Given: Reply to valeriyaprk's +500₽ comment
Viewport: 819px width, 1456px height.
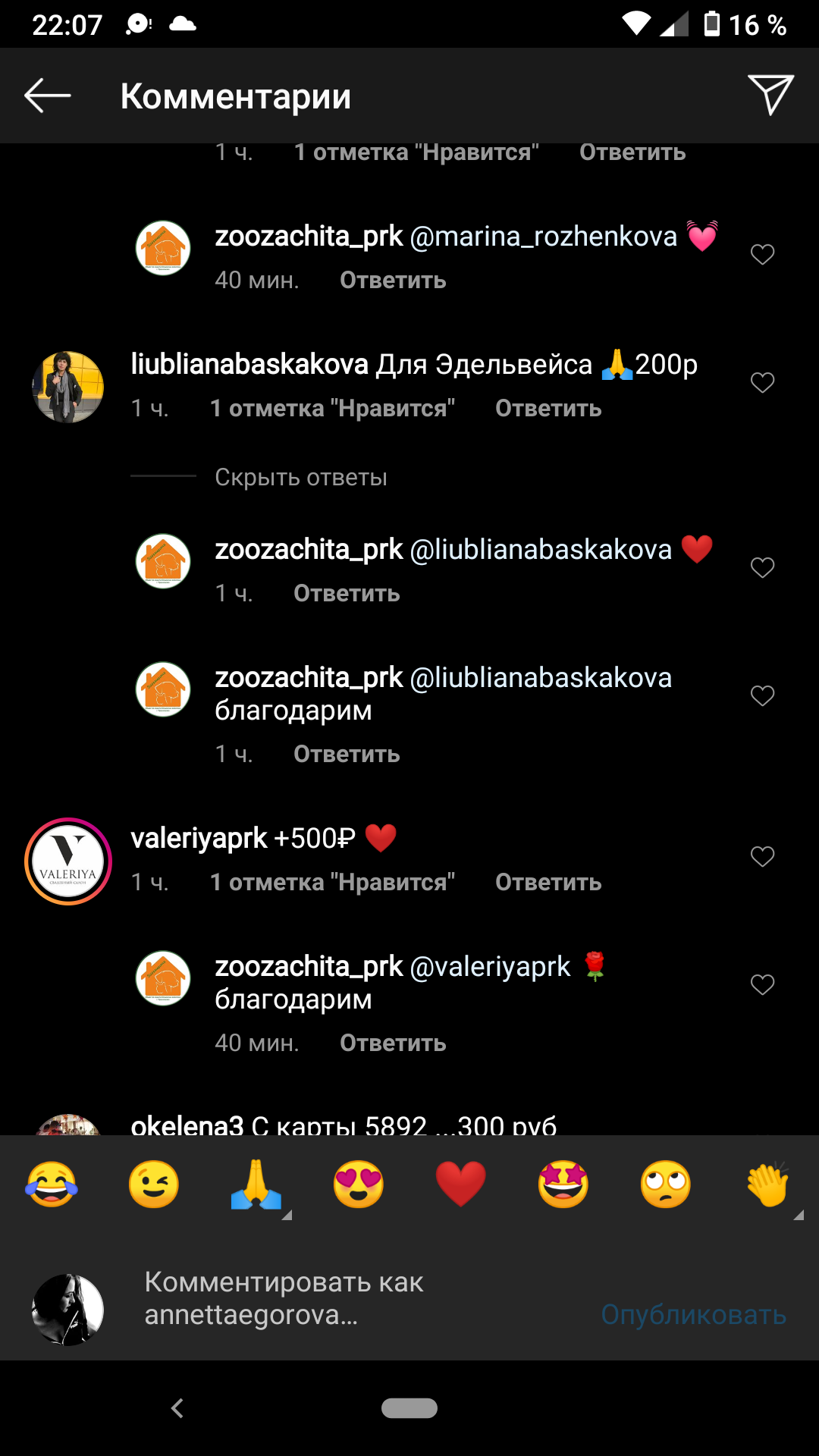Looking at the screenshot, I should (548, 883).
